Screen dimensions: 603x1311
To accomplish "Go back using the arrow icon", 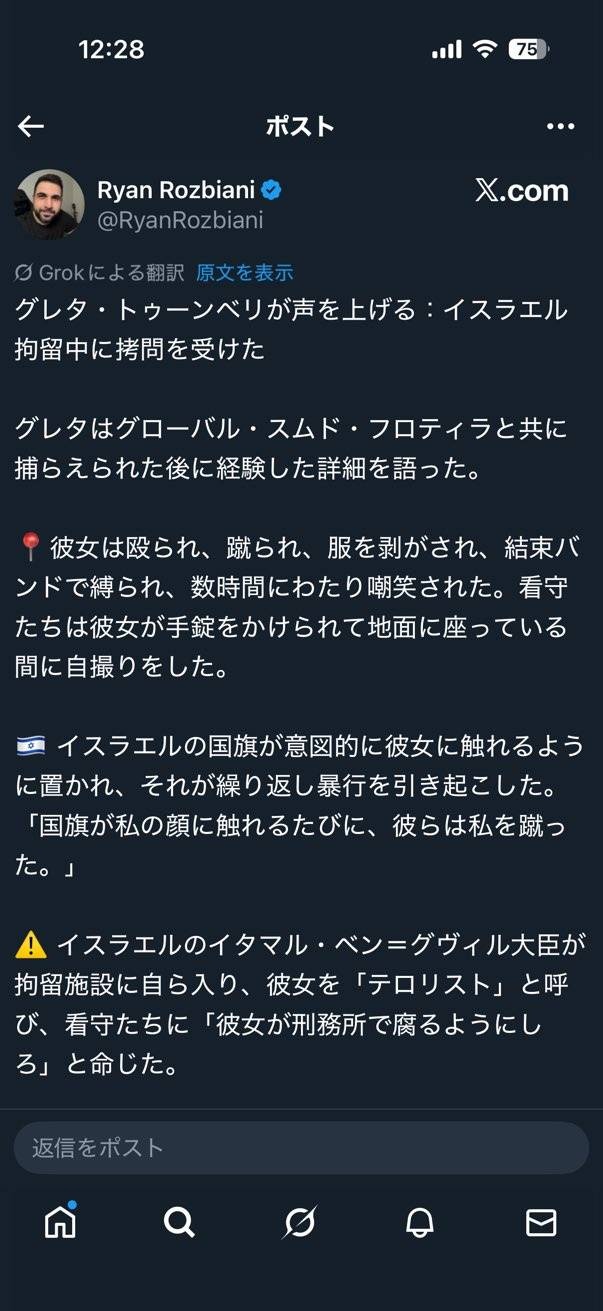I will click(31, 126).
